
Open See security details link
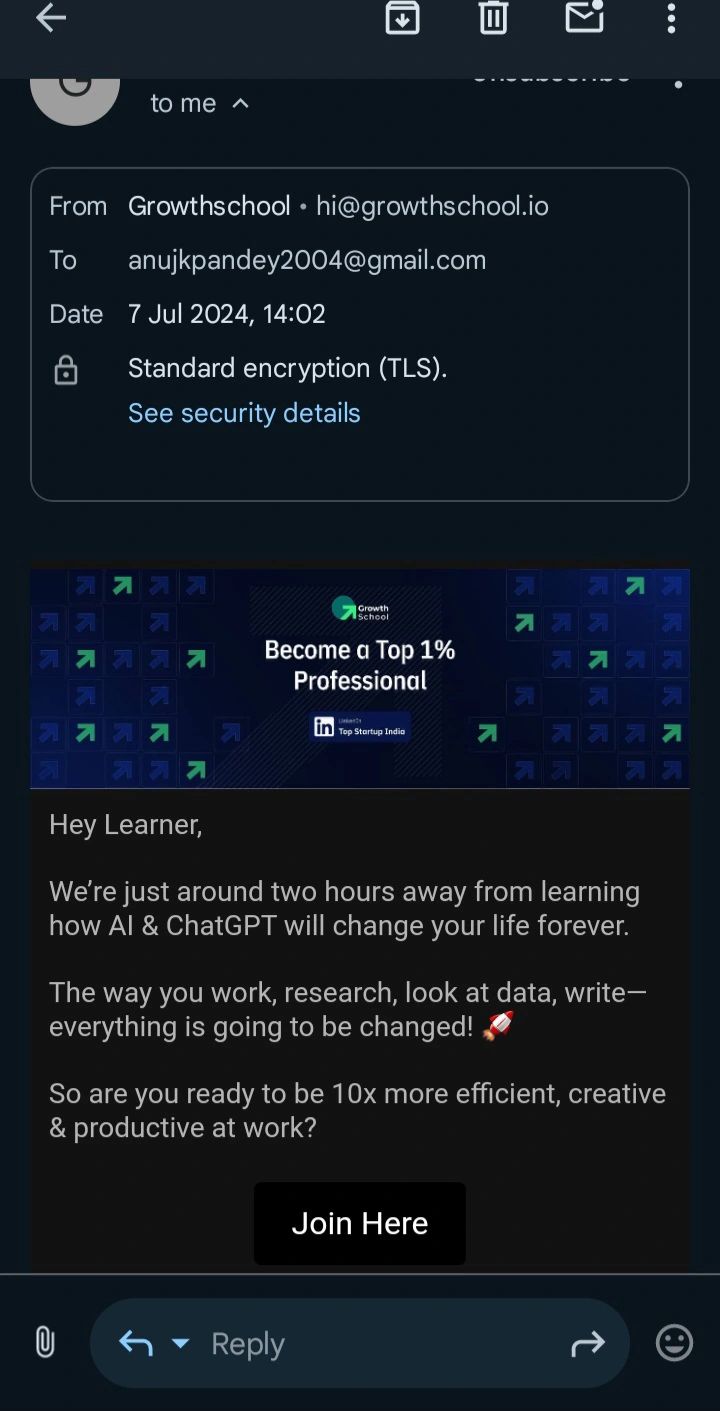[244, 413]
